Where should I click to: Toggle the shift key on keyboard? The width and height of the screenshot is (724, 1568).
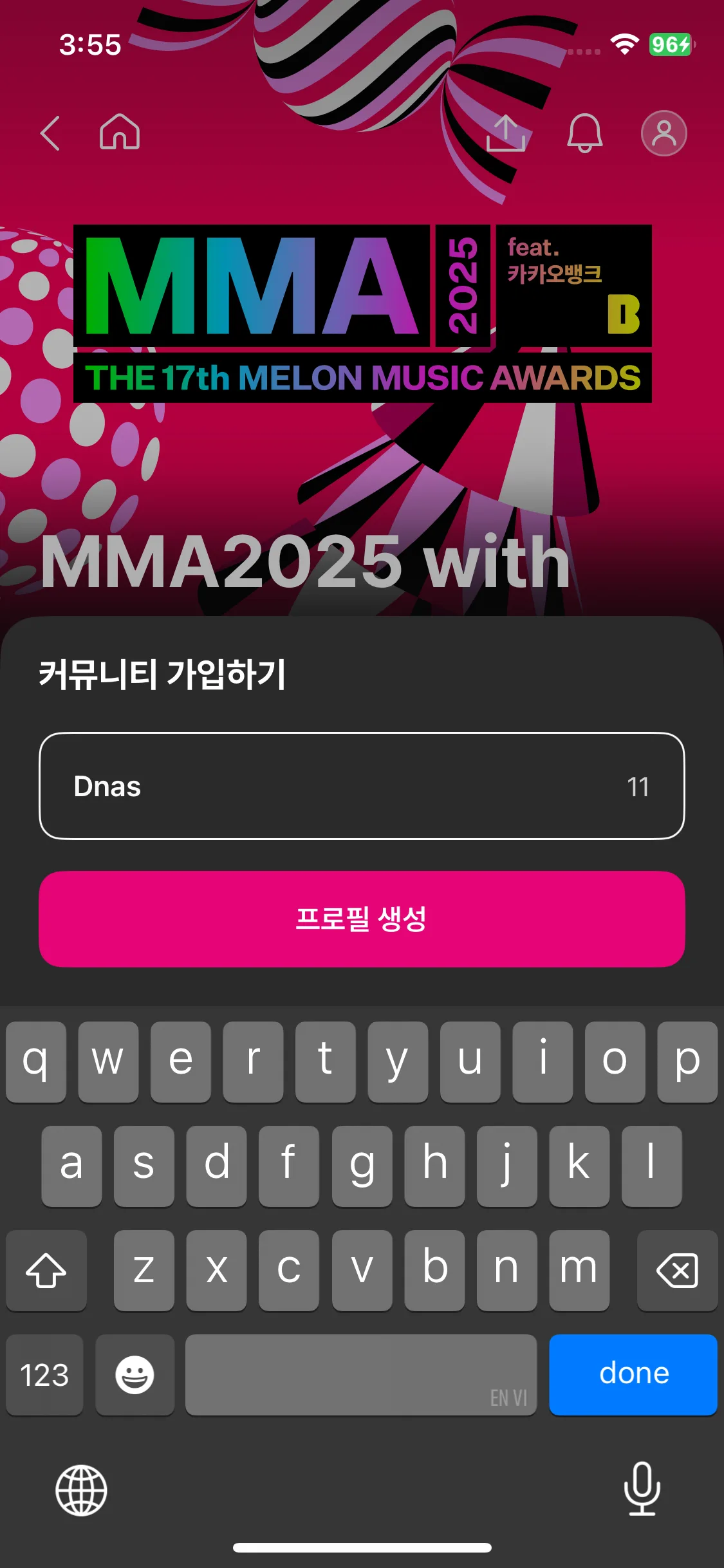(46, 1271)
